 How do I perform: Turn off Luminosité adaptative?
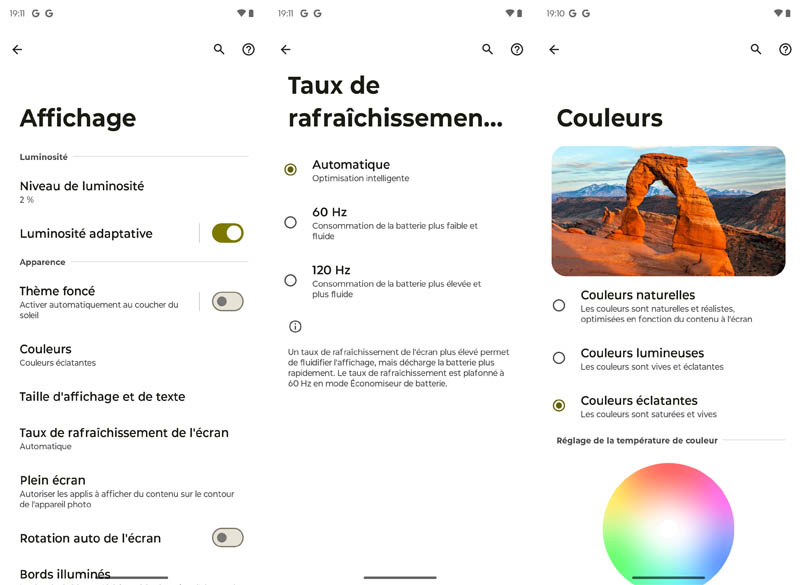228,233
